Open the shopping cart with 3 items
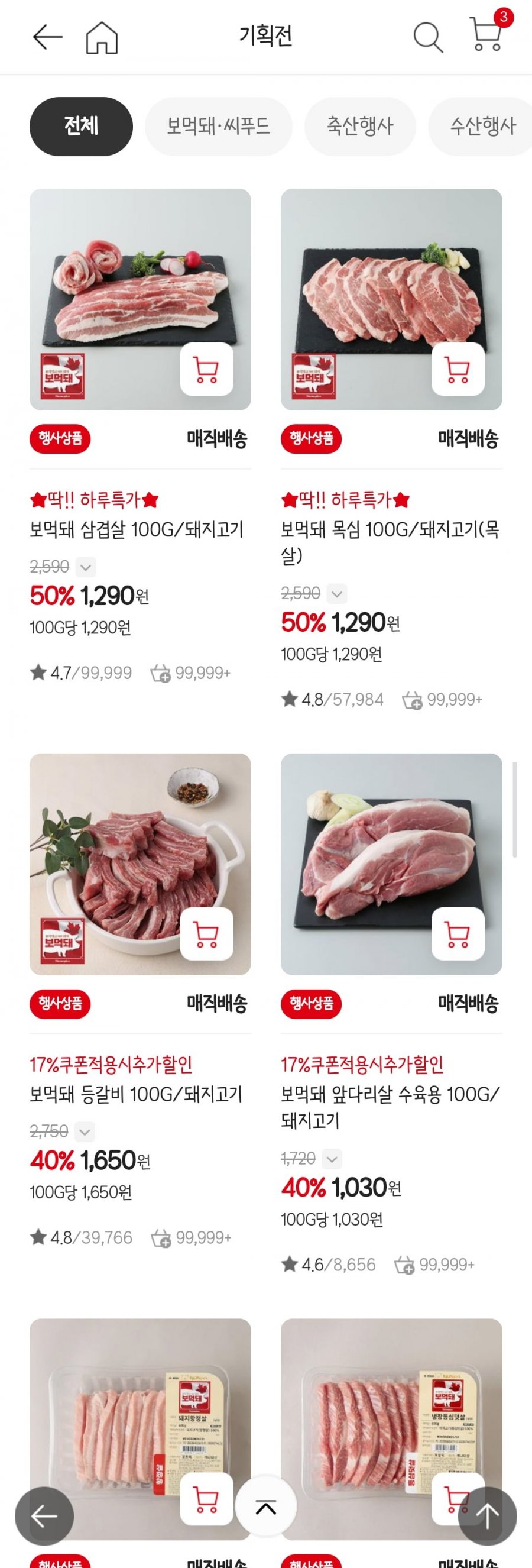532x1568 pixels. click(487, 34)
